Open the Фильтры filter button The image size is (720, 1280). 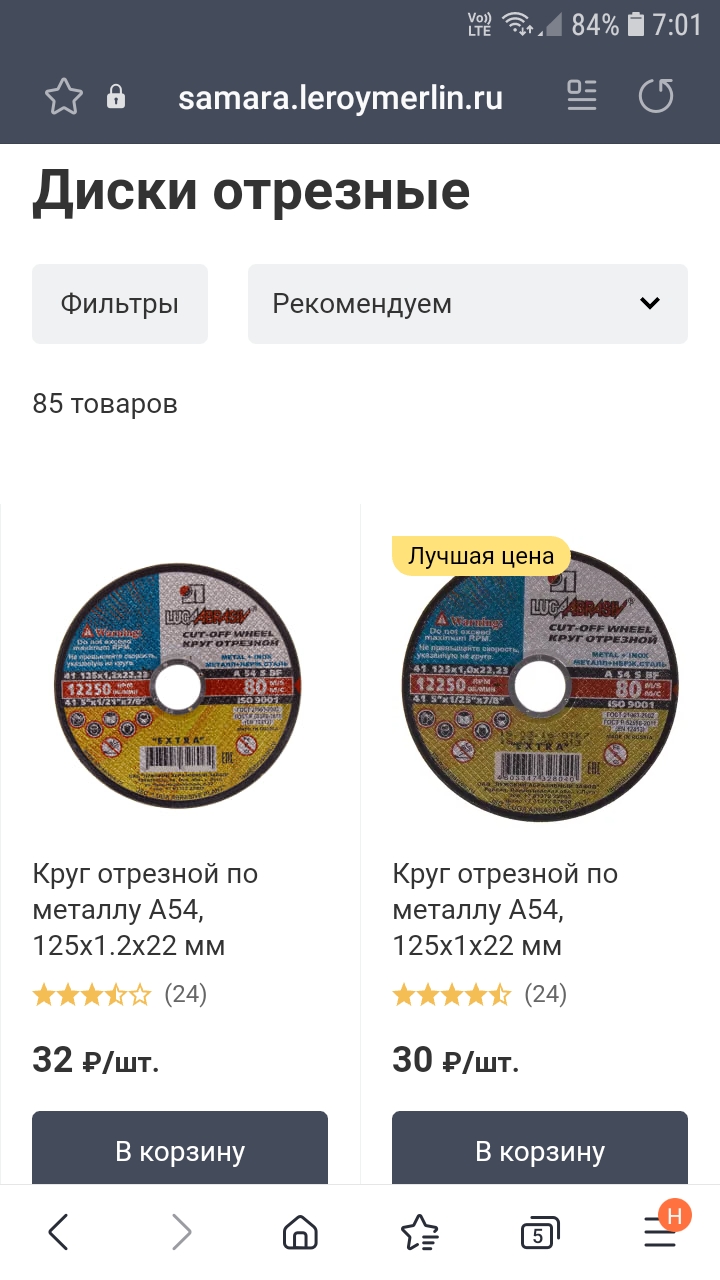click(120, 304)
